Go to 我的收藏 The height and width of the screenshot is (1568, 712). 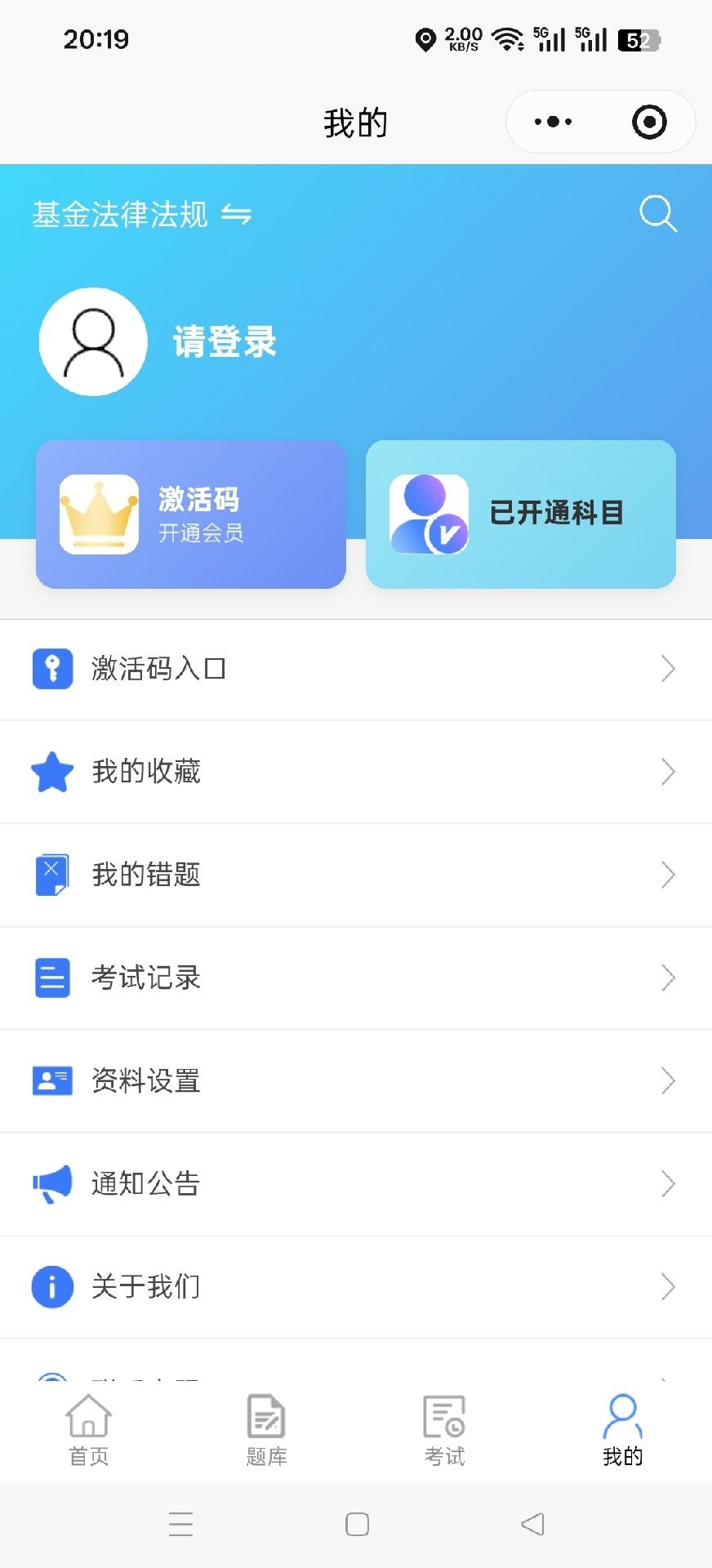pos(355,772)
